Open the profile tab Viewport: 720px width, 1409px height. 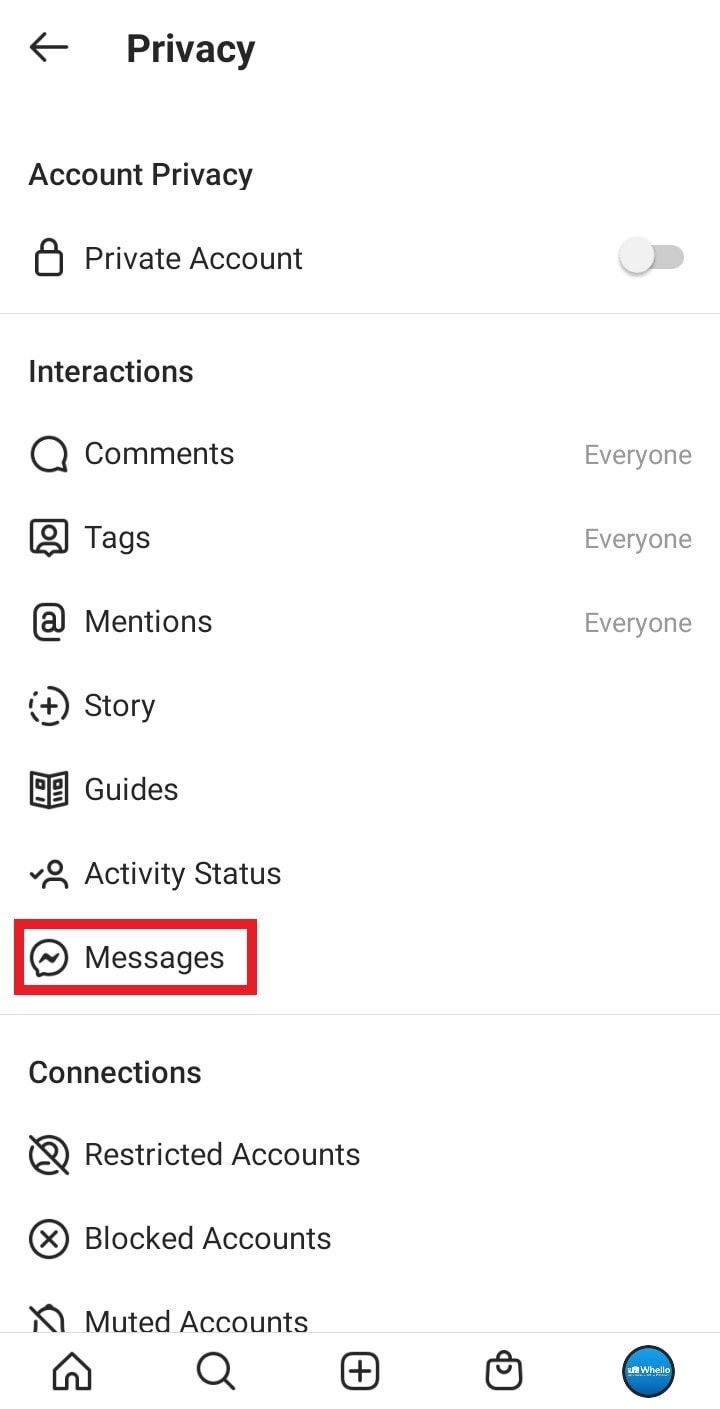click(648, 1371)
